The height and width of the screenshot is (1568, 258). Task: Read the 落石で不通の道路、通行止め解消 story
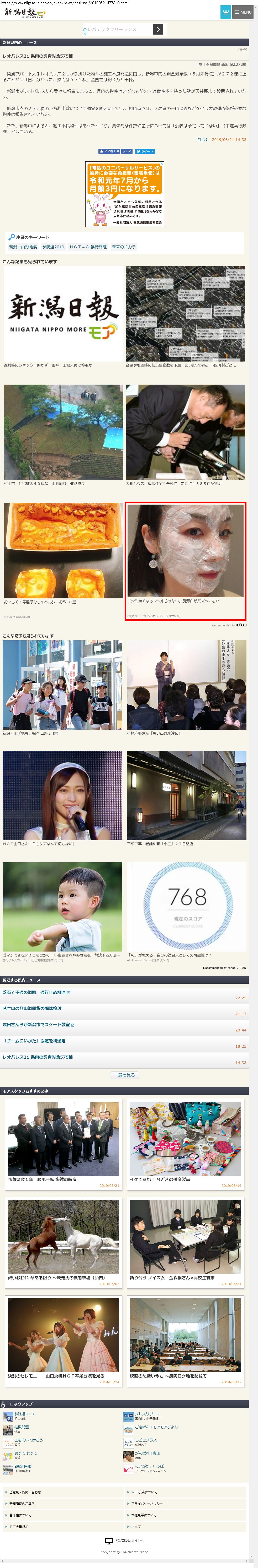[34, 993]
